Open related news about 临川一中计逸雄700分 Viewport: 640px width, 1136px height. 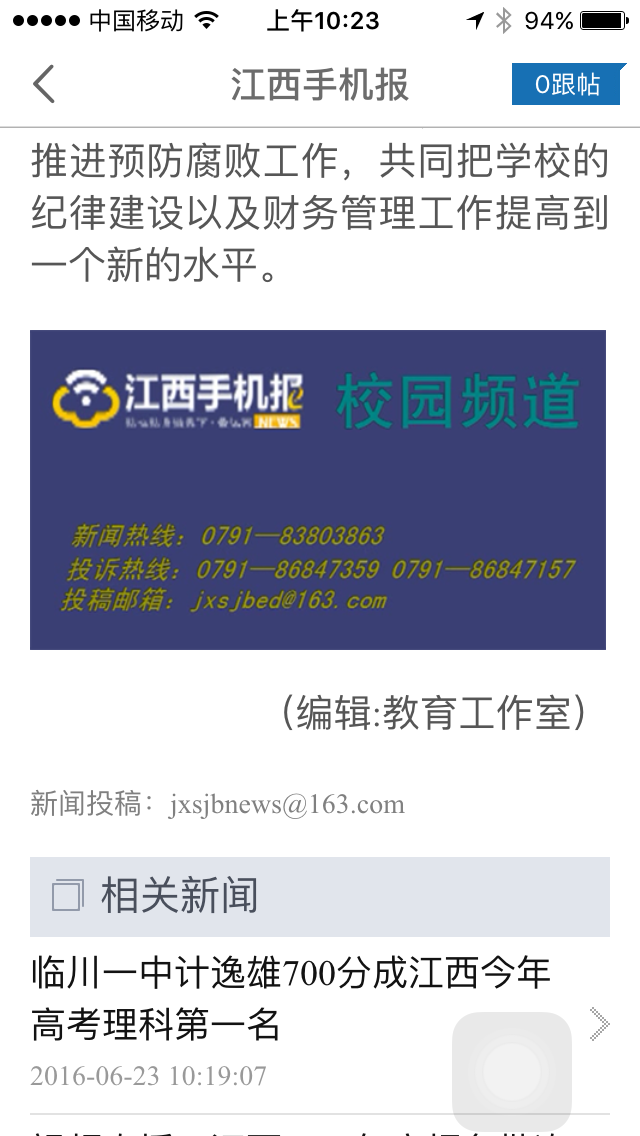[x=290, y=998]
